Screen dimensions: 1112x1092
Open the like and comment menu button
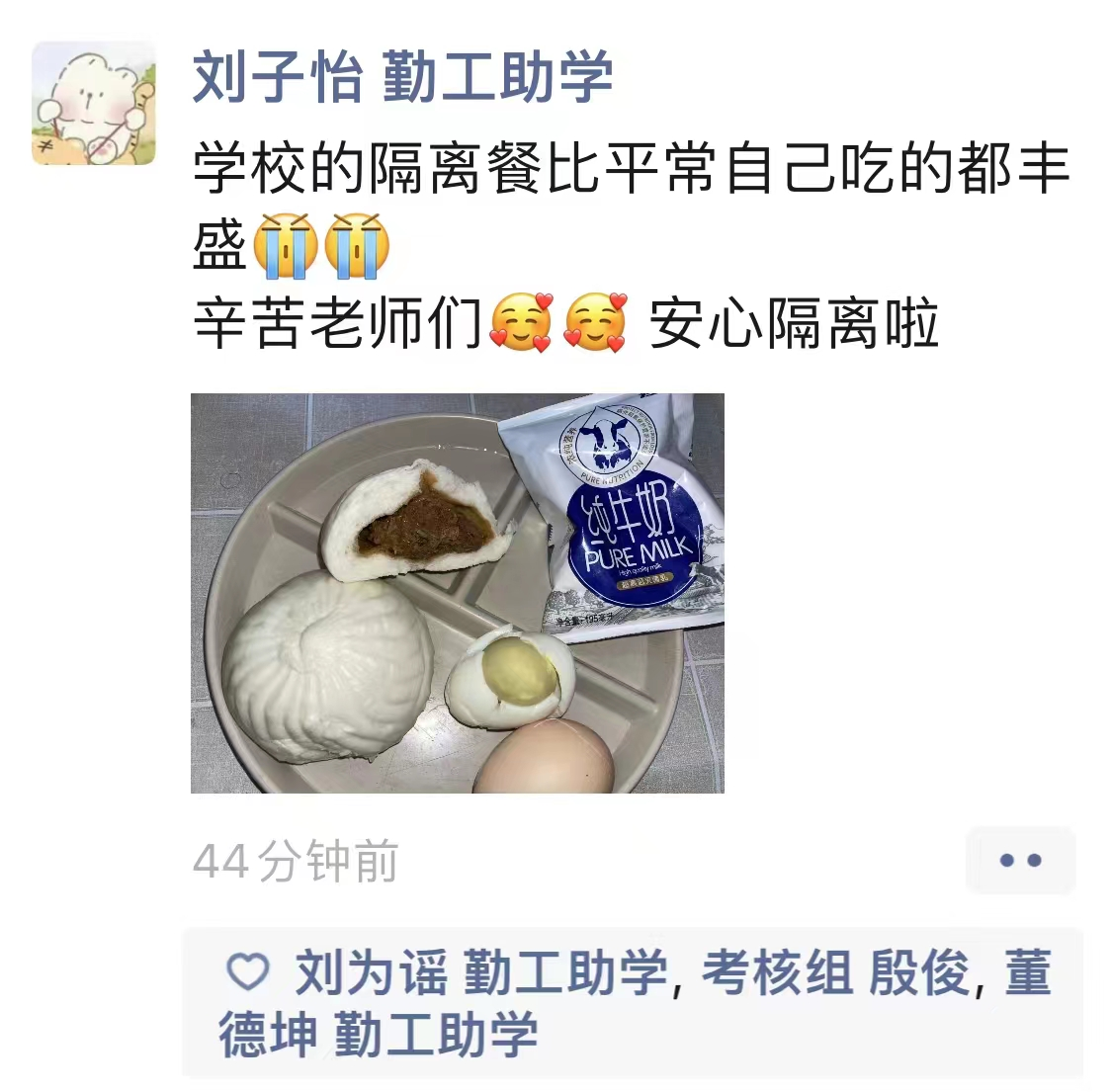coord(1019,860)
